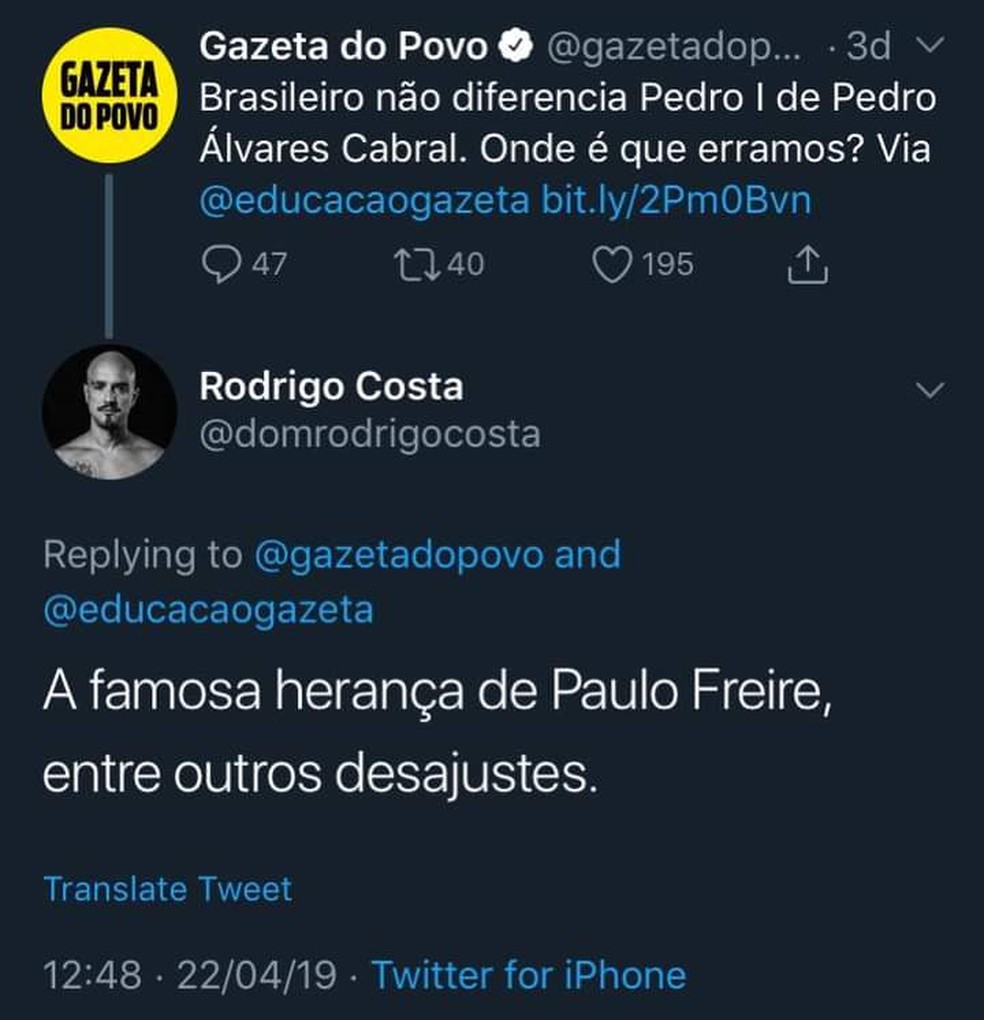Open the @educacaogazeta mention under Replying to
This screenshot has height=1020, width=984.
pos(210,610)
